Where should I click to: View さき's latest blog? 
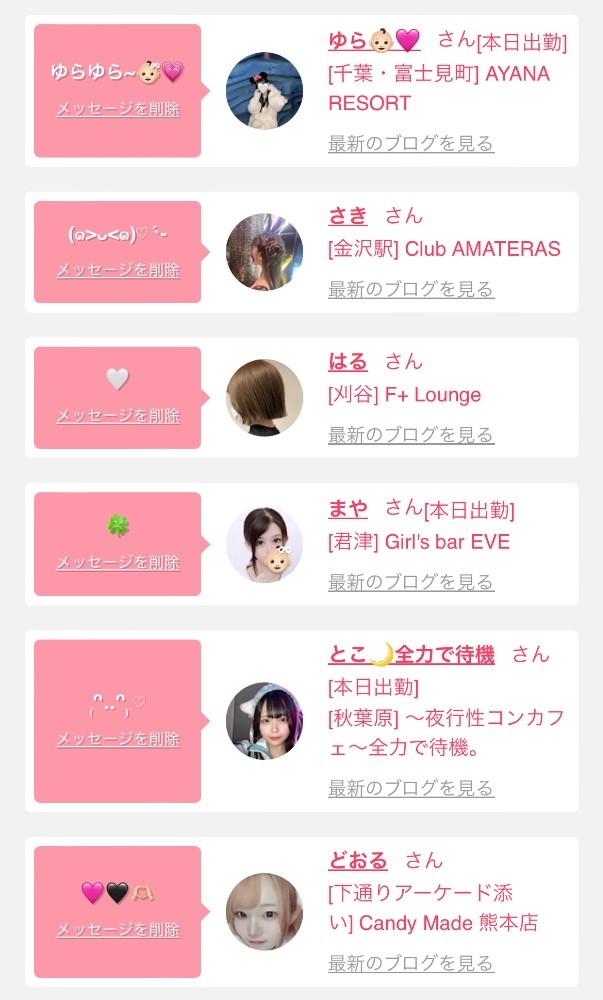coord(411,289)
